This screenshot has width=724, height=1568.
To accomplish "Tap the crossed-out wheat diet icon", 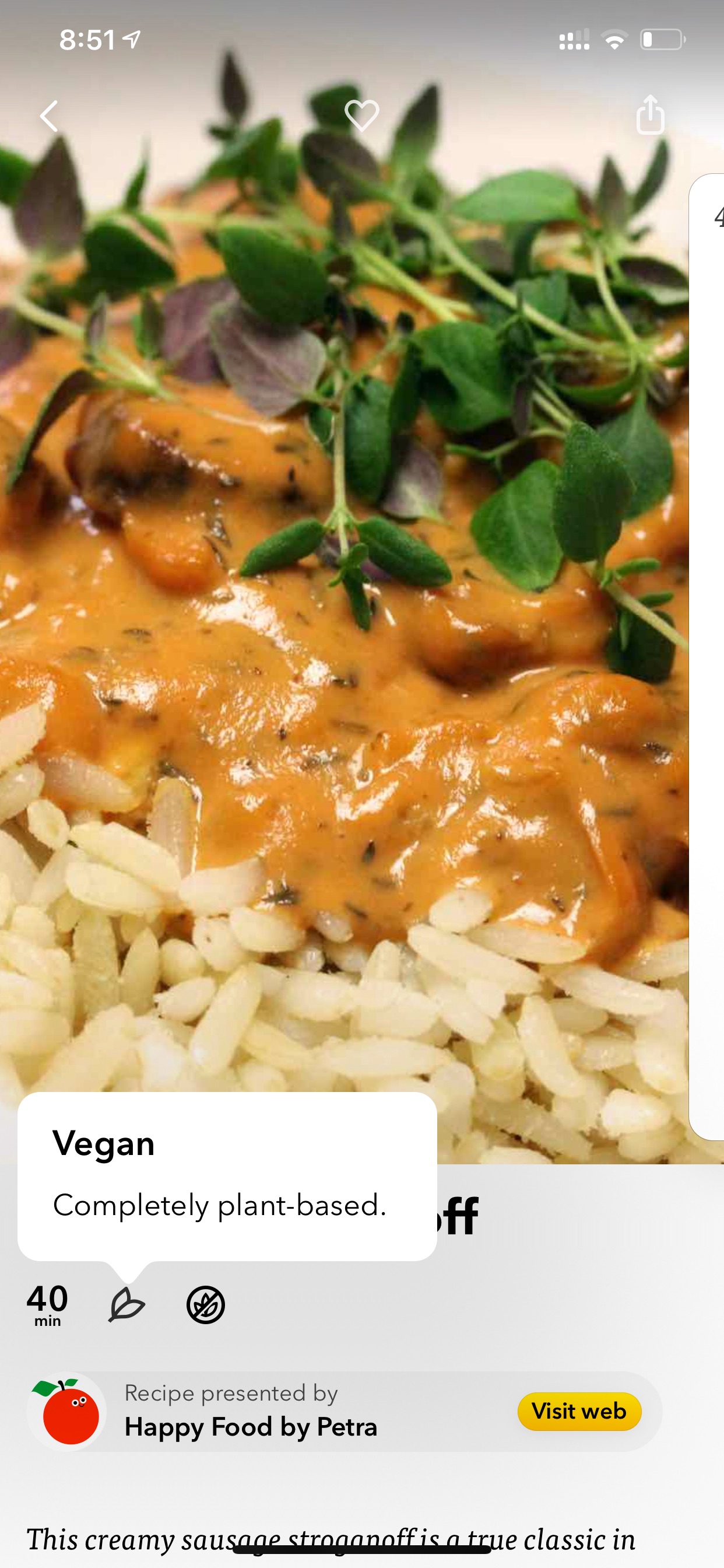I will pyautogui.click(x=206, y=1304).
